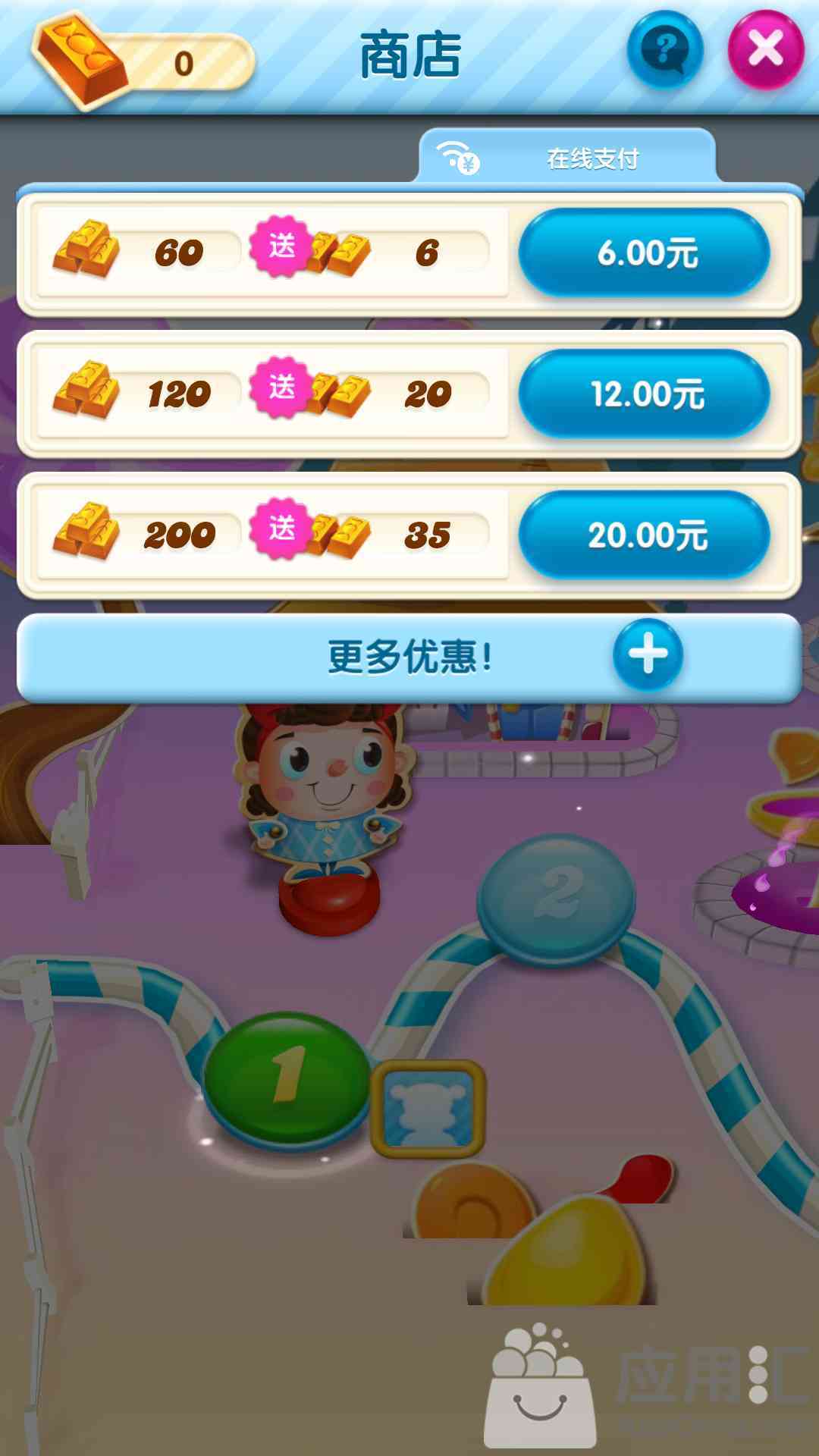Open the blue question mark help
819x1456 pixels.
665,50
